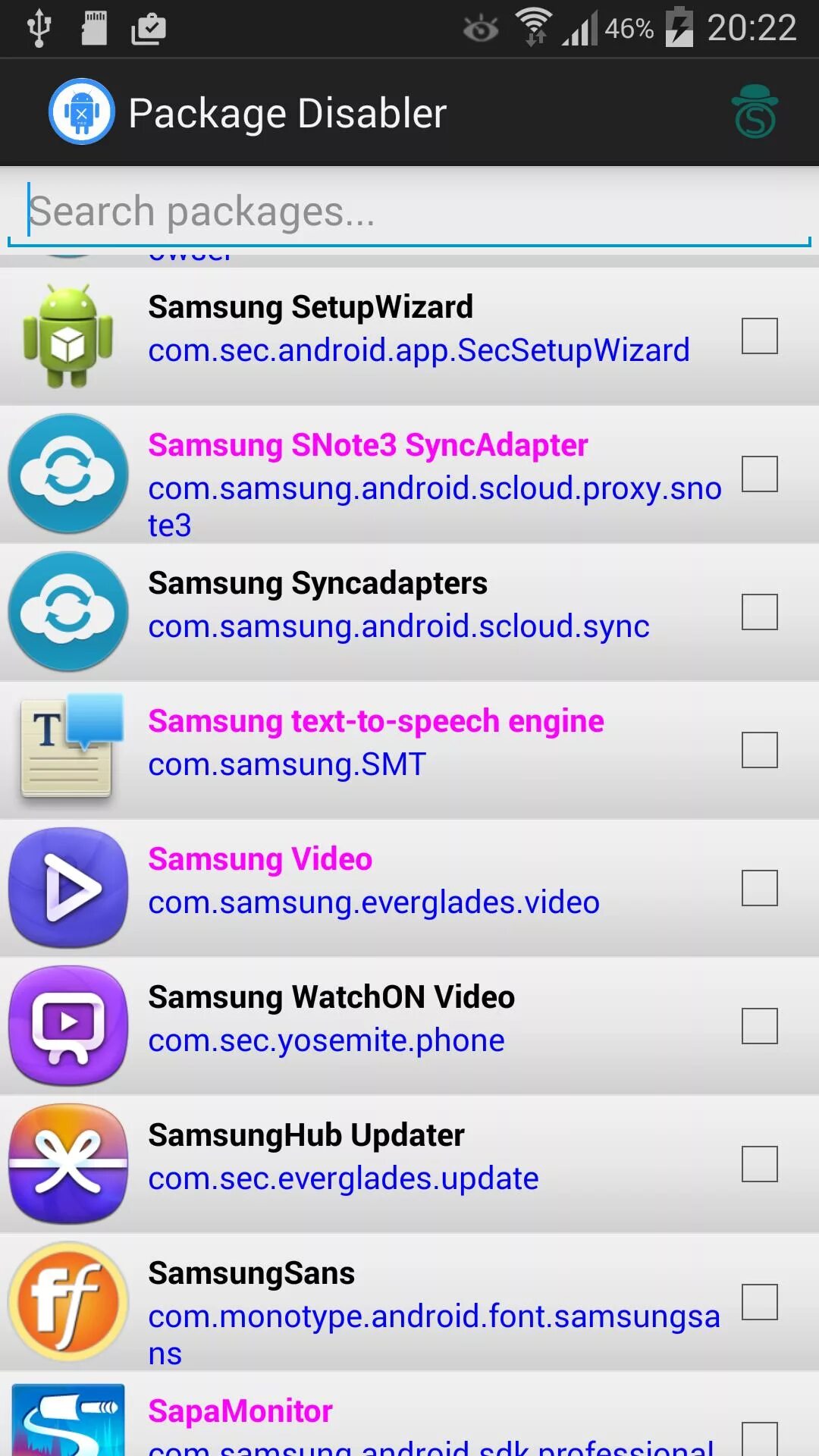The height and width of the screenshot is (1456, 819).
Task: Open the green S icon in app bar
Action: [x=755, y=112]
